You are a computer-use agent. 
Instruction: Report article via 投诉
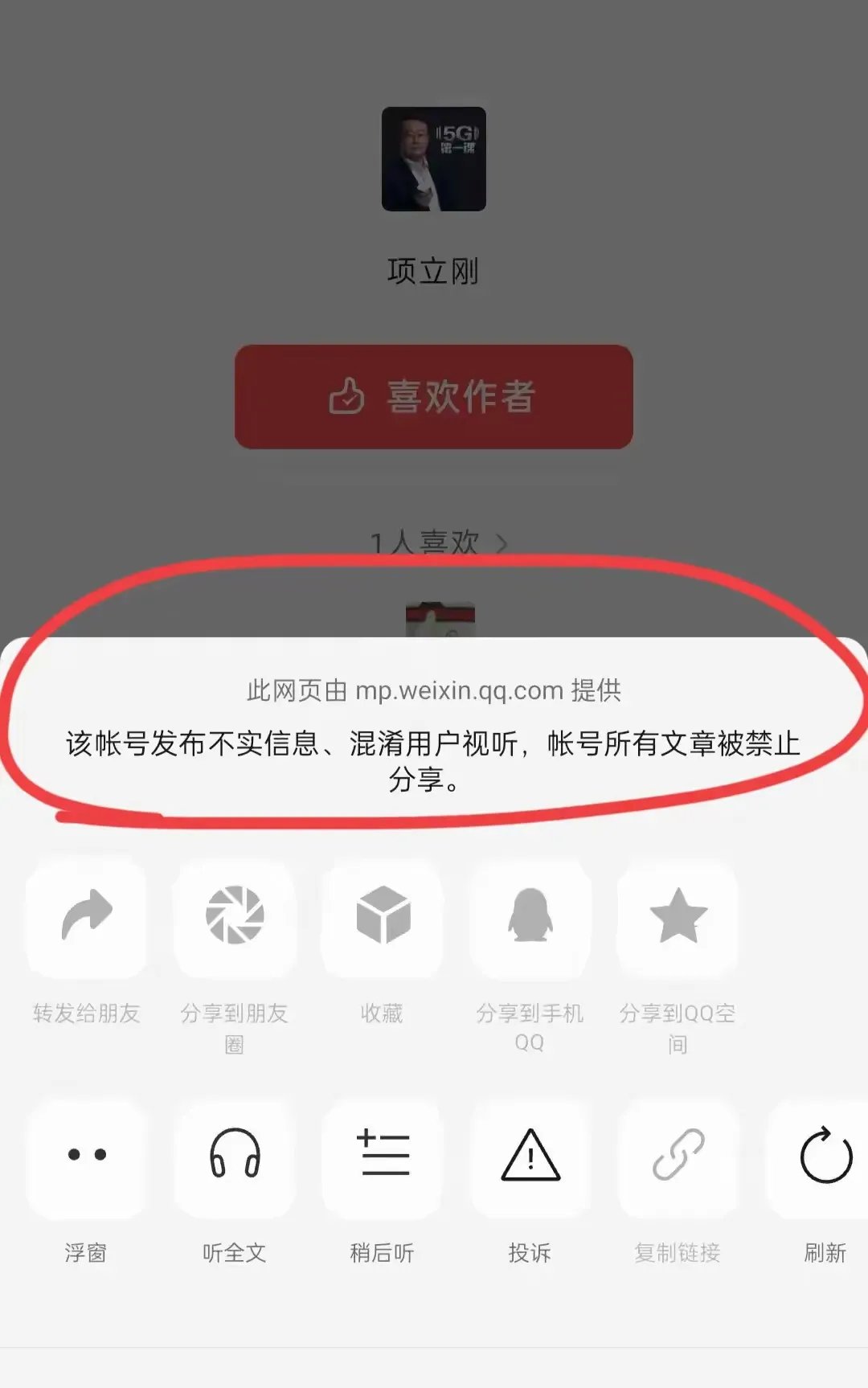pyautogui.click(x=530, y=1157)
